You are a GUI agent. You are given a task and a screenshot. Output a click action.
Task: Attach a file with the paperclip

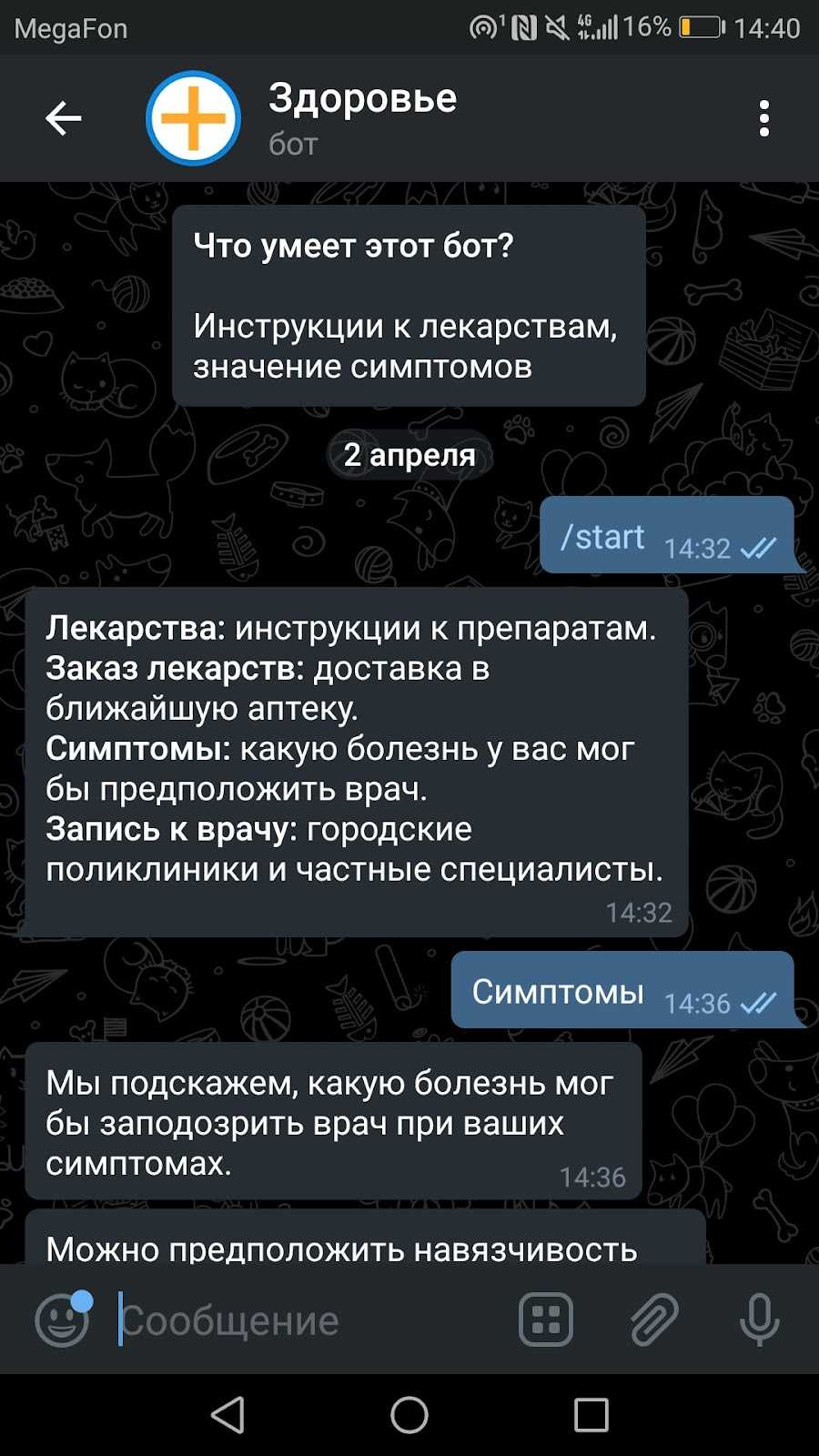[x=654, y=1319]
